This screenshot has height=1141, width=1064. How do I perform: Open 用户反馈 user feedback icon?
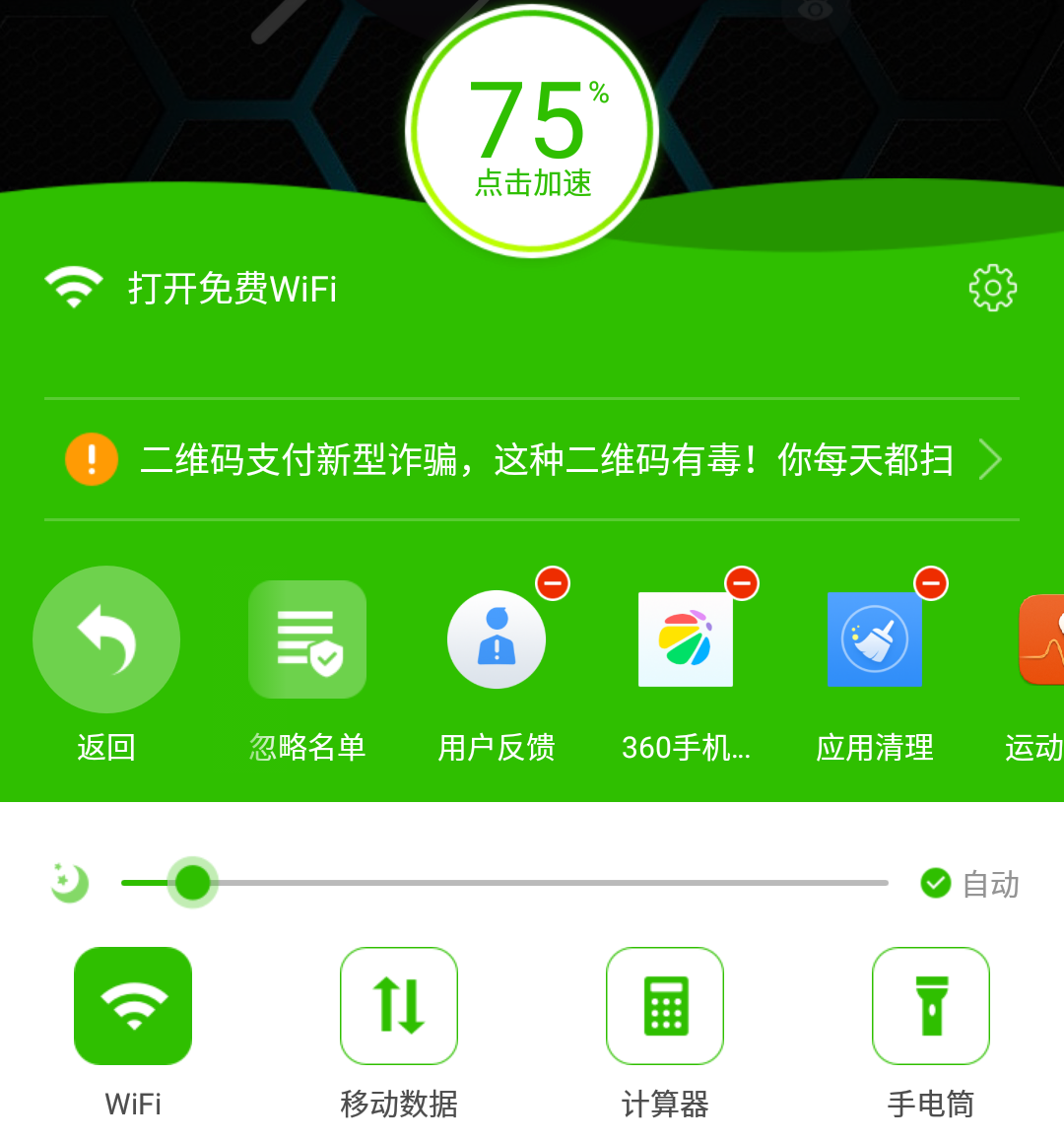[497, 638]
